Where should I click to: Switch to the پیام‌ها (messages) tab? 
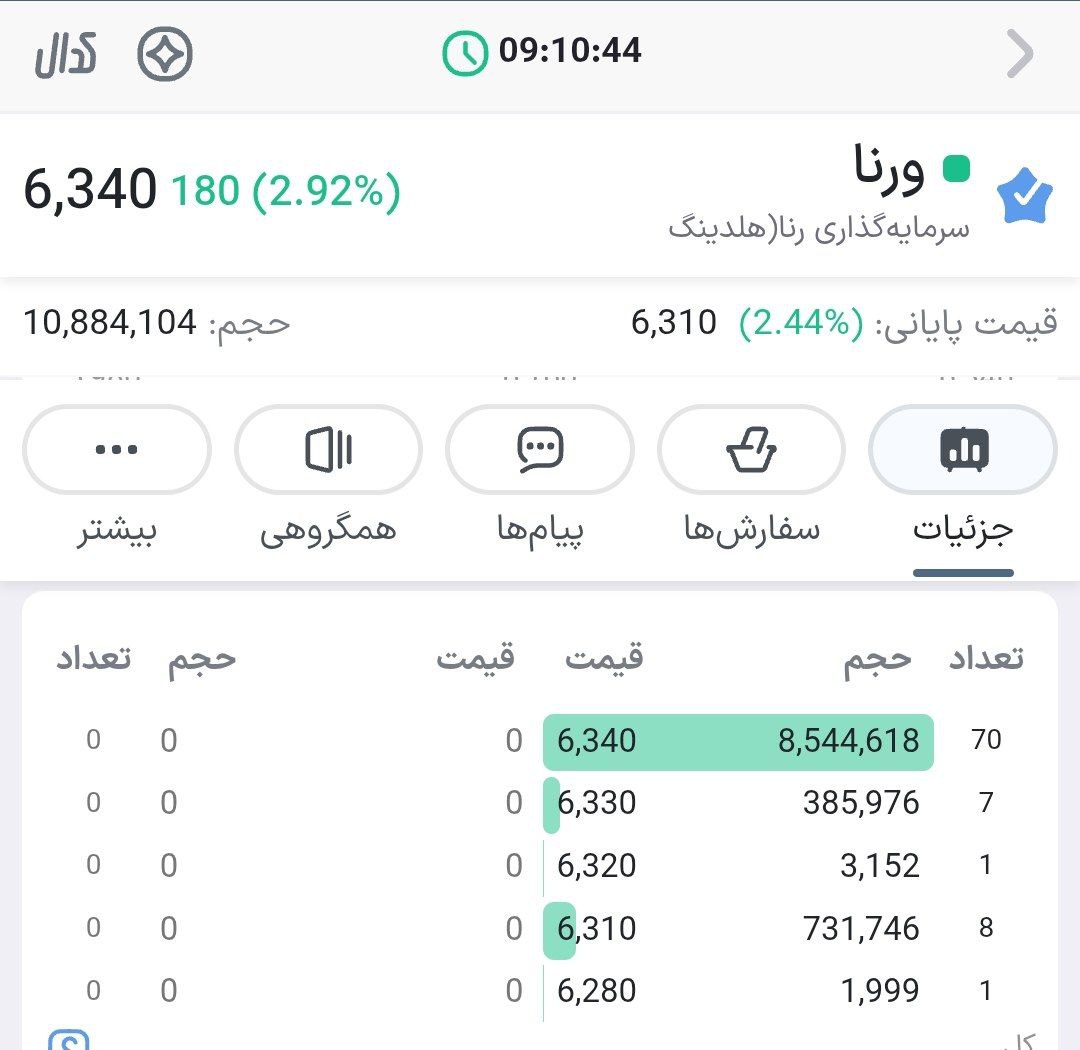tap(540, 452)
